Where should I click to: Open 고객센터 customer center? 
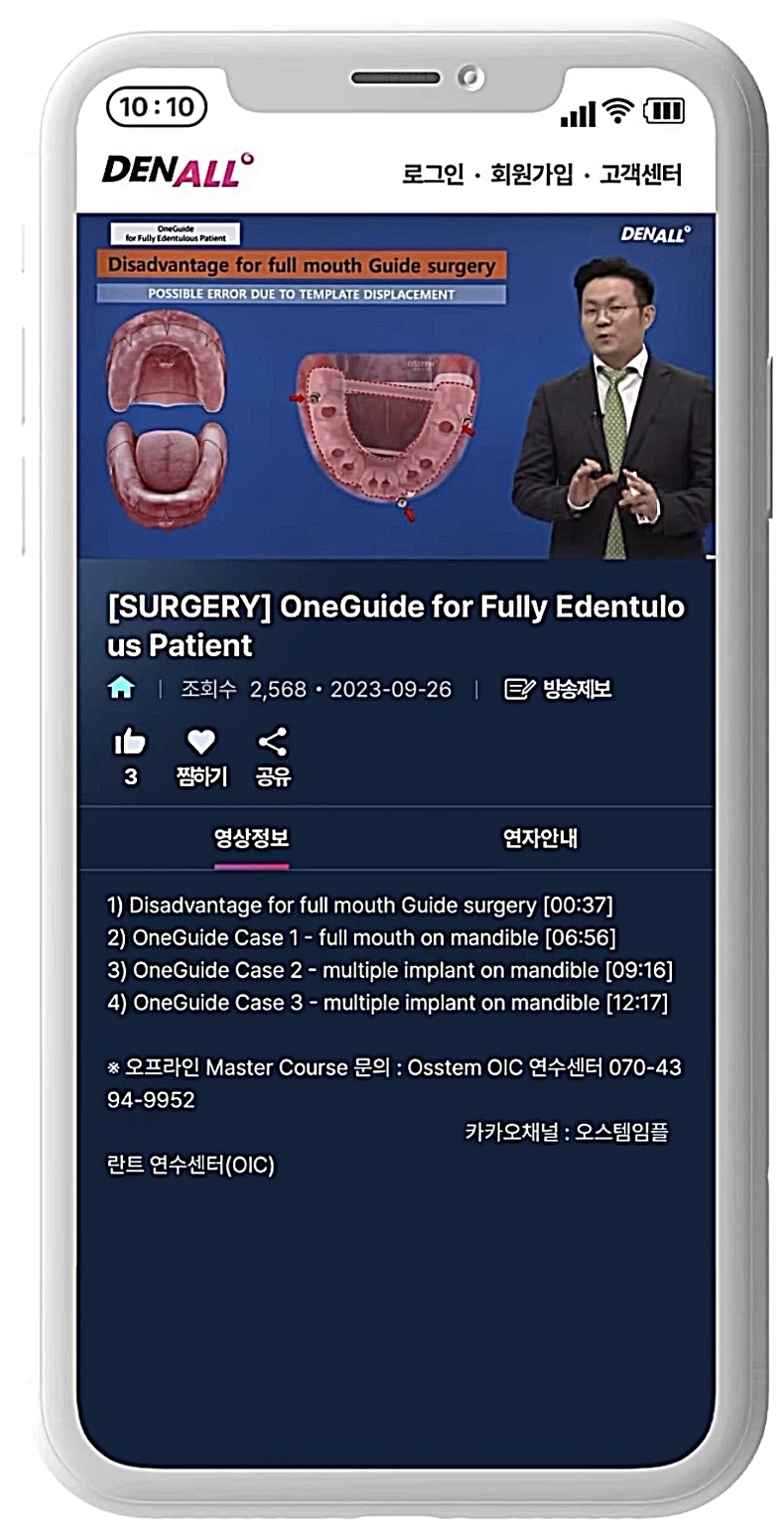(640, 175)
